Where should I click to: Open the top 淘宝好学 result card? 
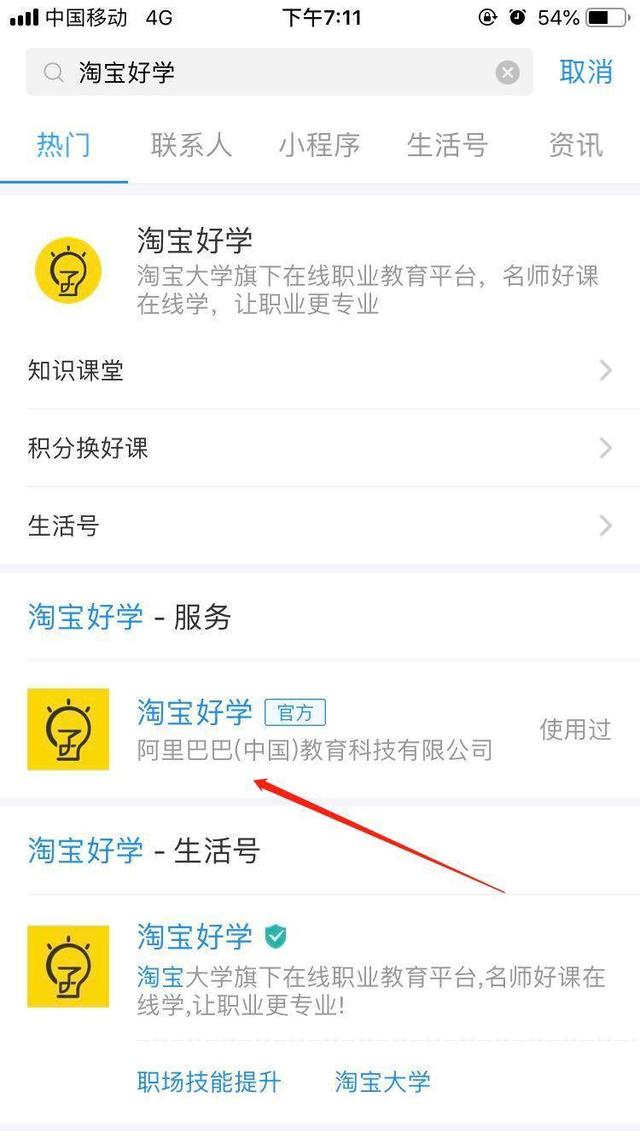point(320,271)
